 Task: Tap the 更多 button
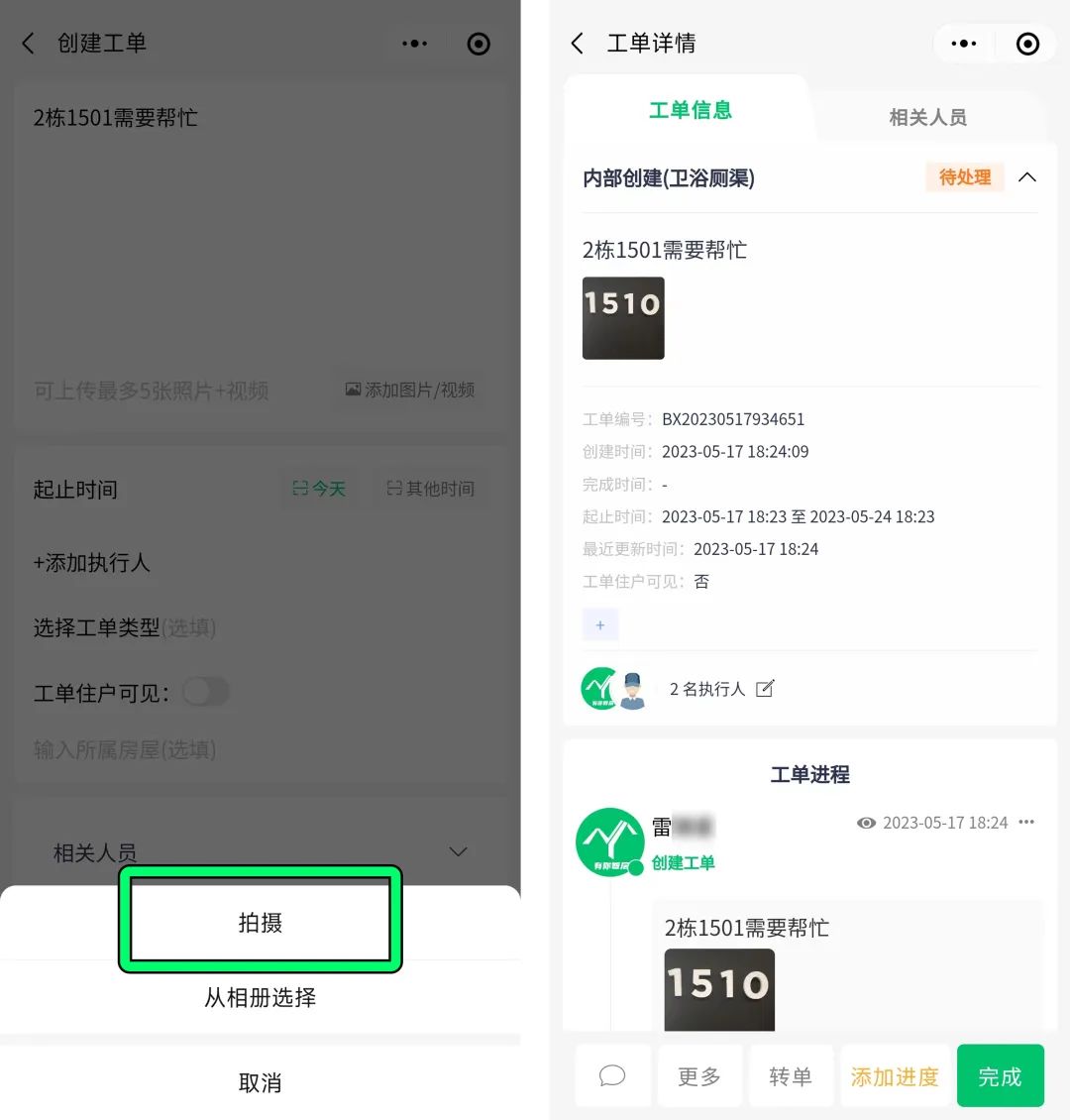click(x=698, y=1076)
